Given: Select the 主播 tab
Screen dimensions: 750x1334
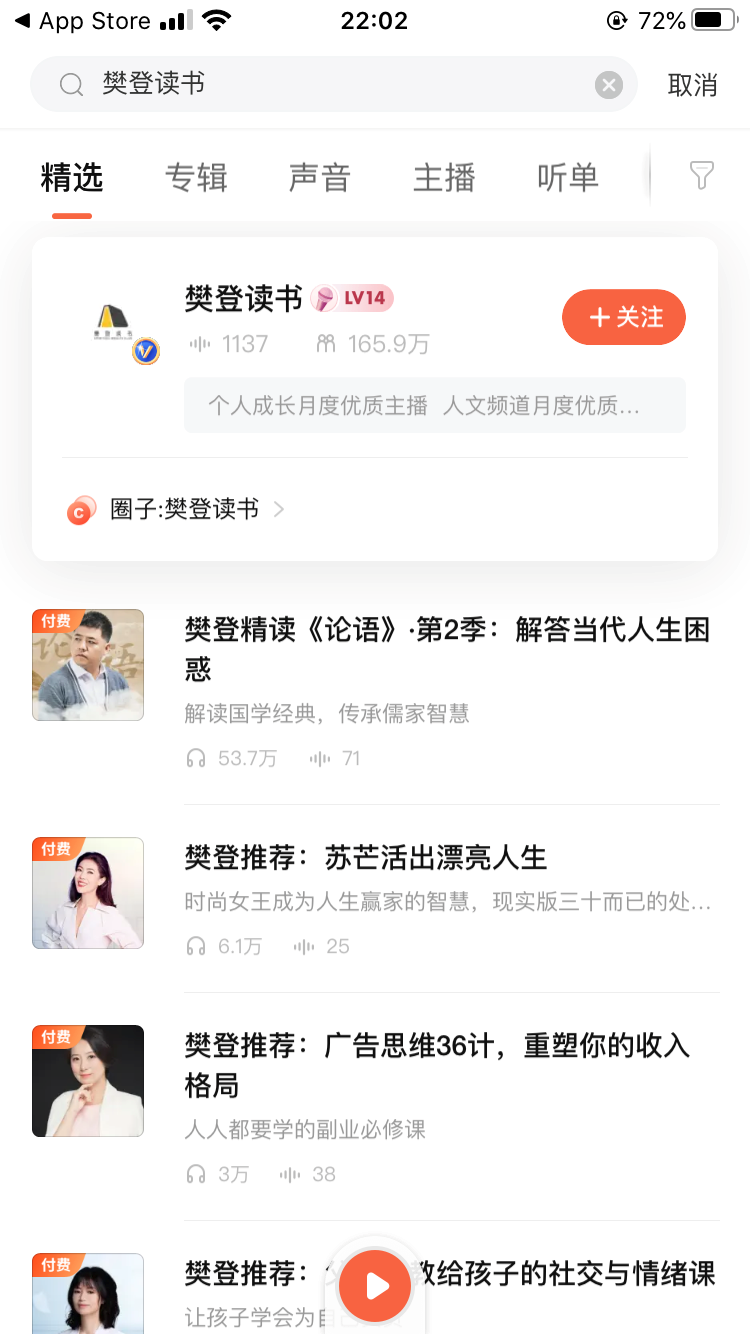Looking at the screenshot, I should (x=443, y=176).
